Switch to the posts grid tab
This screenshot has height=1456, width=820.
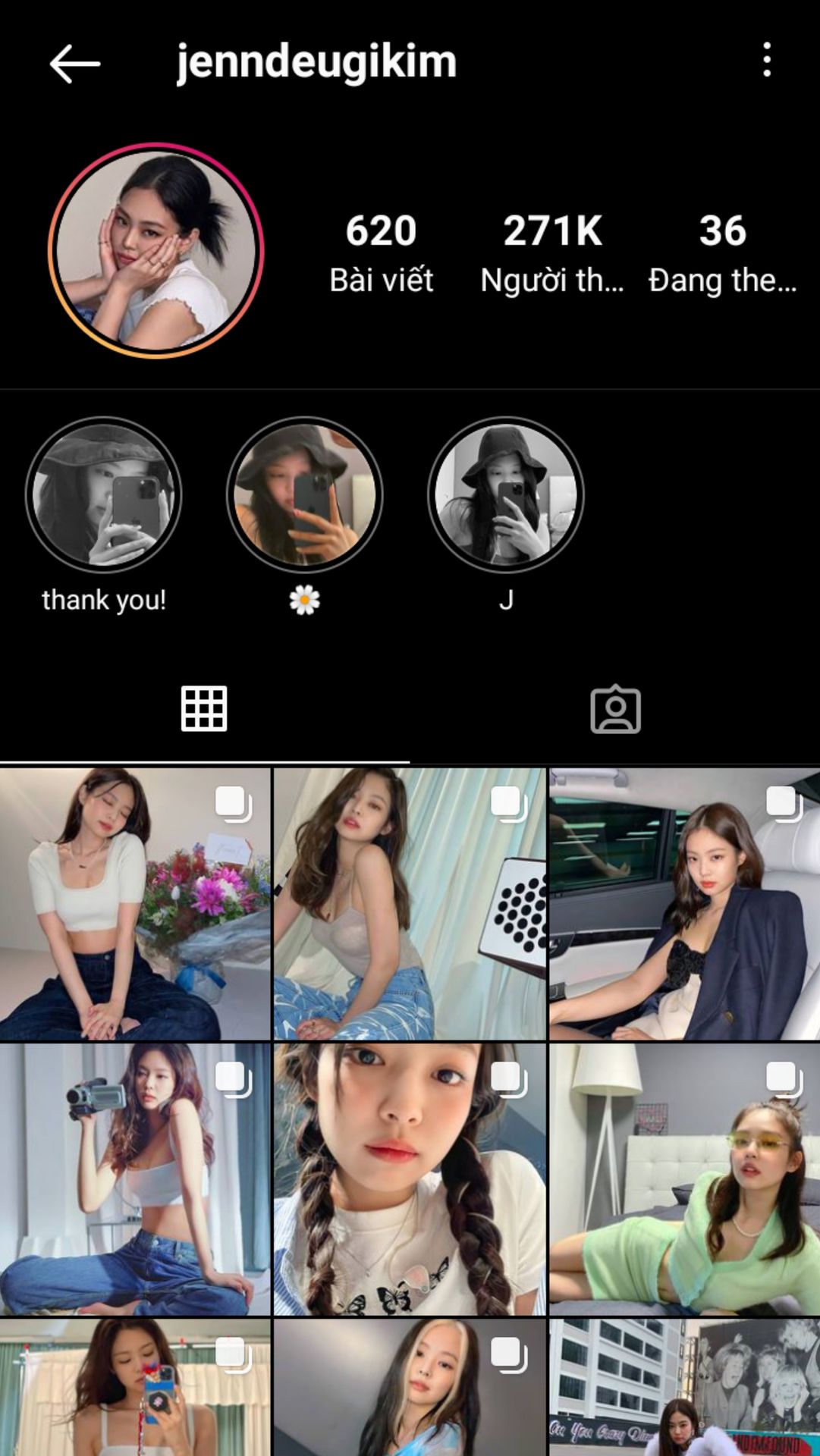coord(204,709)
